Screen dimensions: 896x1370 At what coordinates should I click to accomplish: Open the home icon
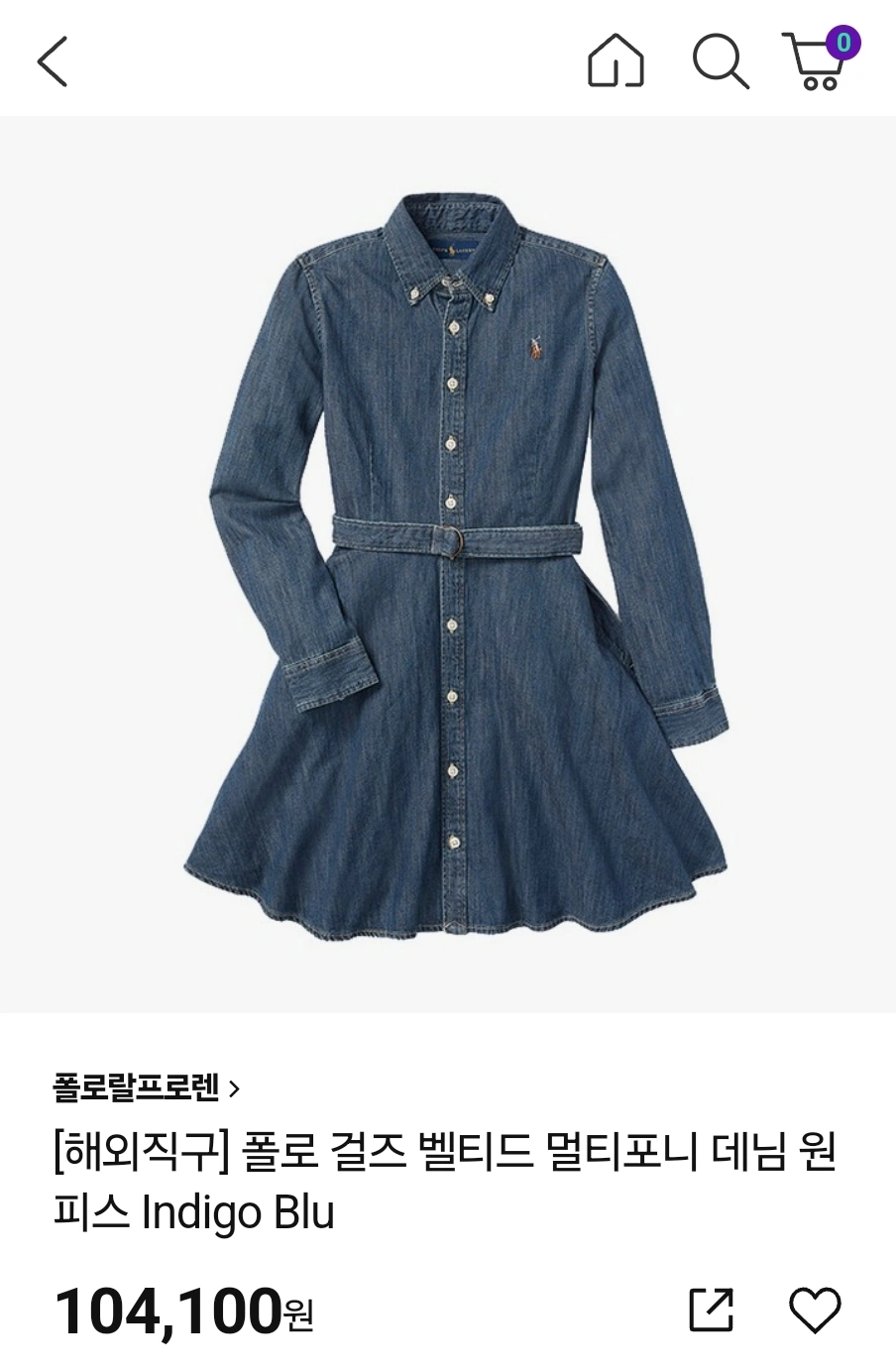tap(616, 61)
